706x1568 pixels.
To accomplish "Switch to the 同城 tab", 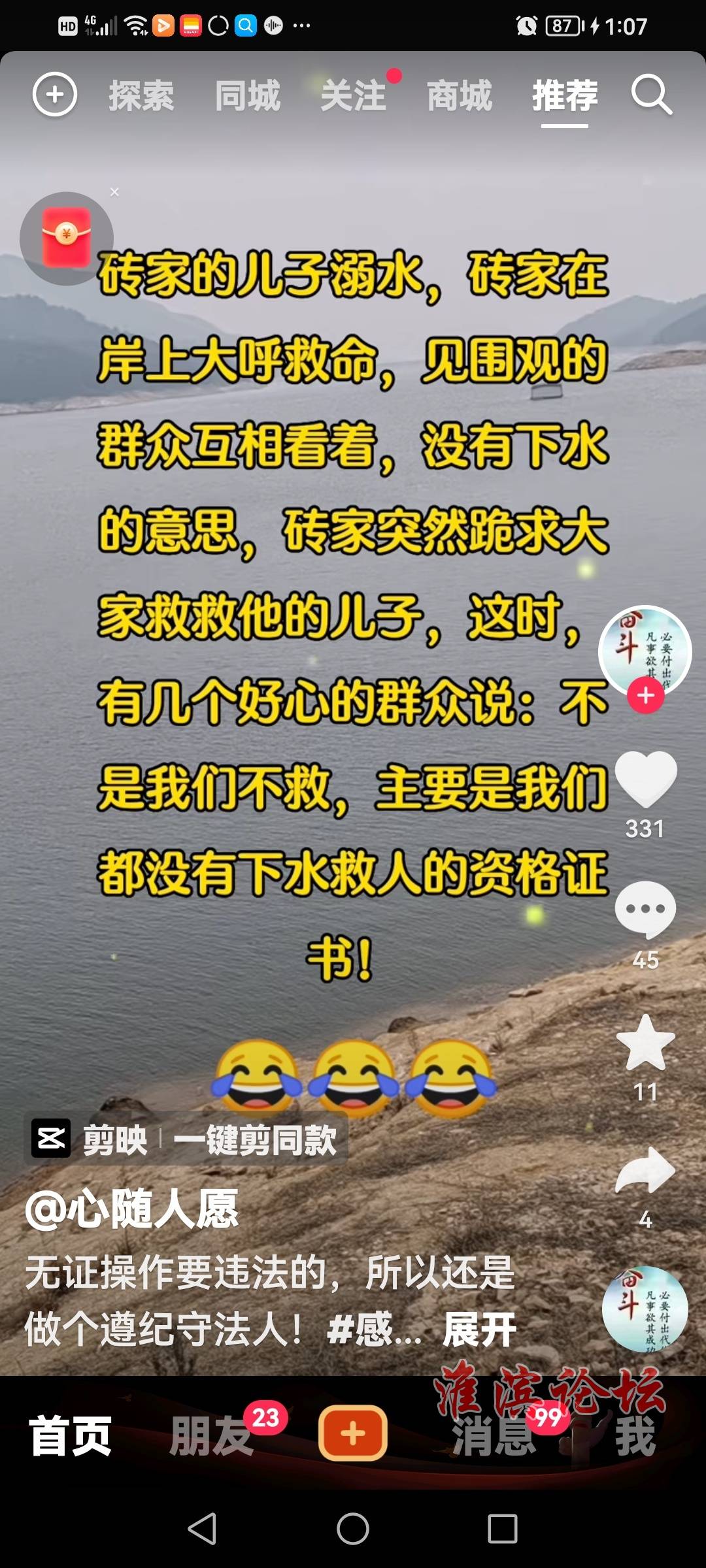I will [x=248, y=96].
